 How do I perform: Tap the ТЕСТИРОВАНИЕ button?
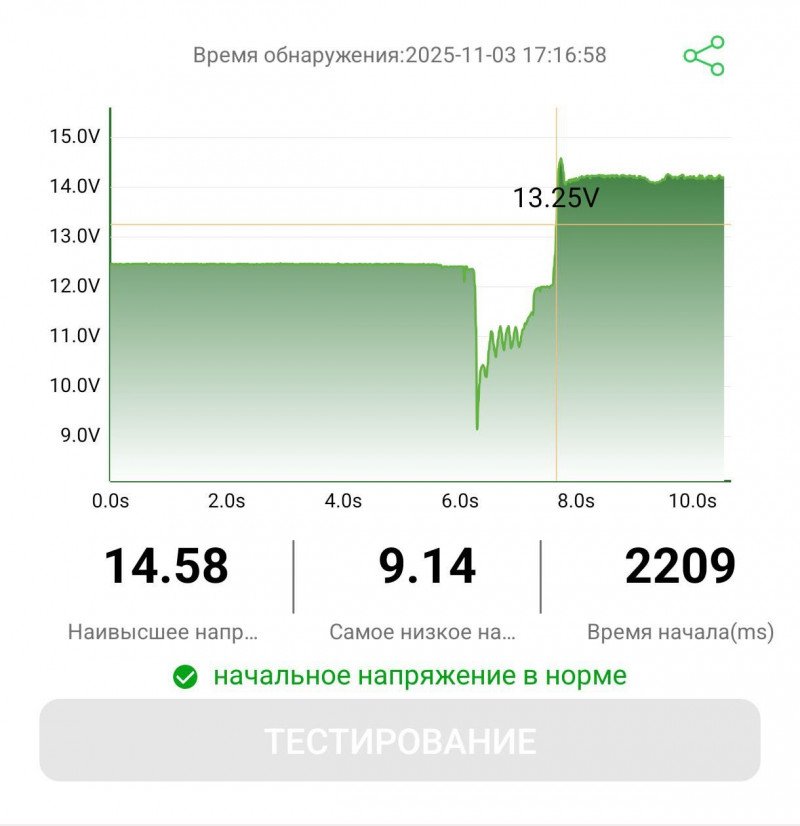400,741
